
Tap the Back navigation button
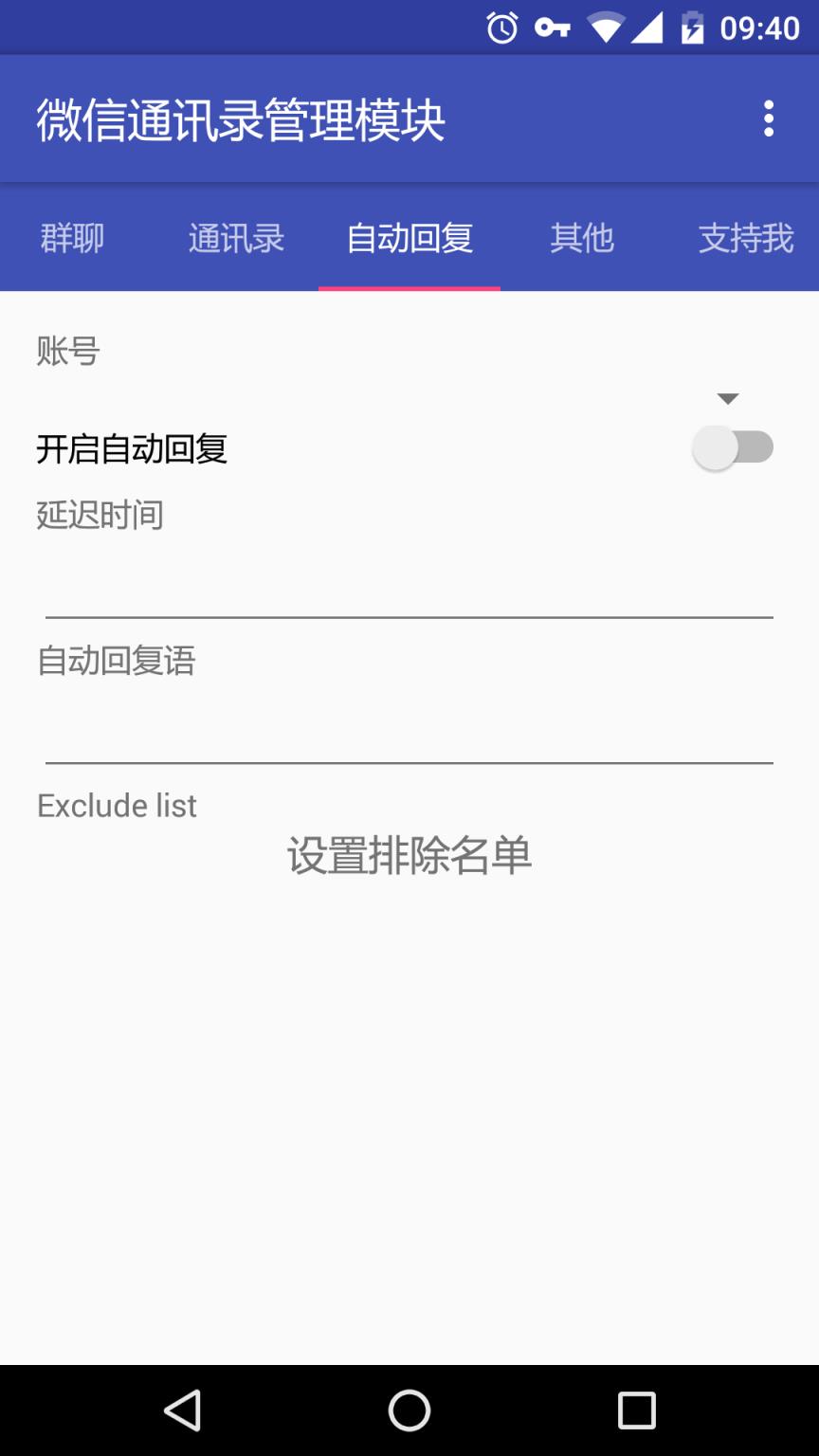click(x=183, y=1410)
